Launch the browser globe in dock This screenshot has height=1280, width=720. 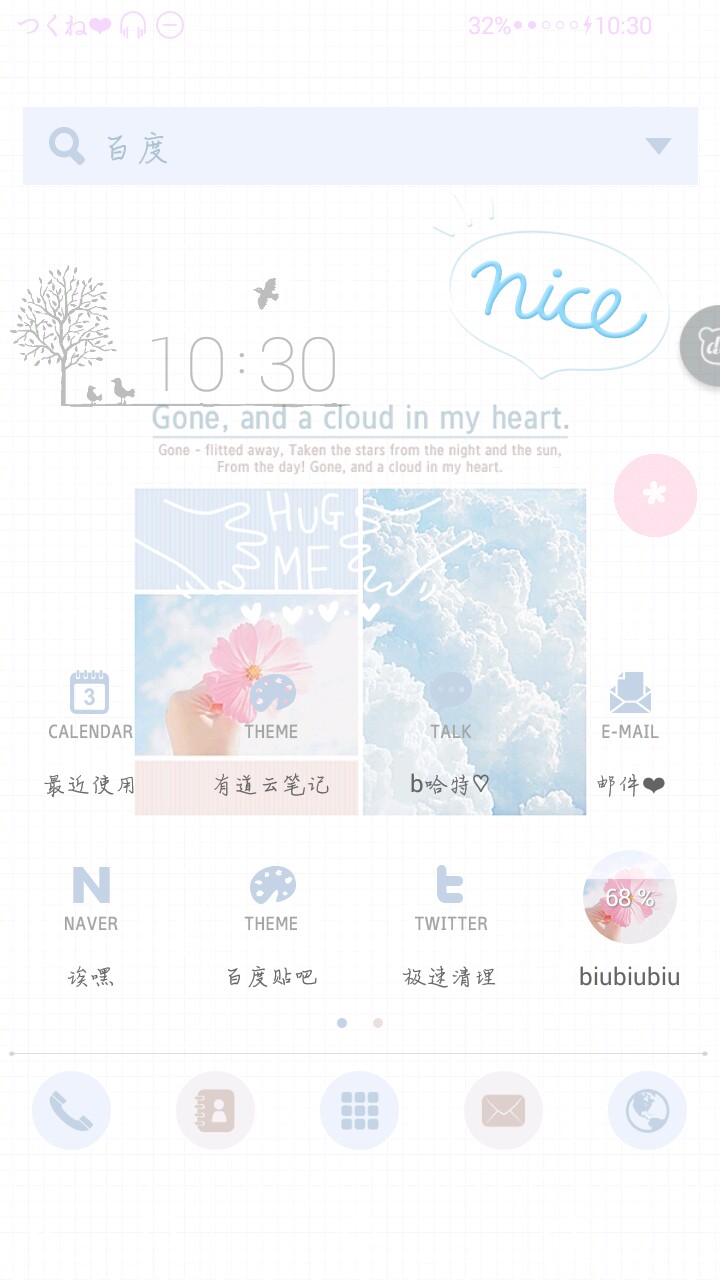647,1110
